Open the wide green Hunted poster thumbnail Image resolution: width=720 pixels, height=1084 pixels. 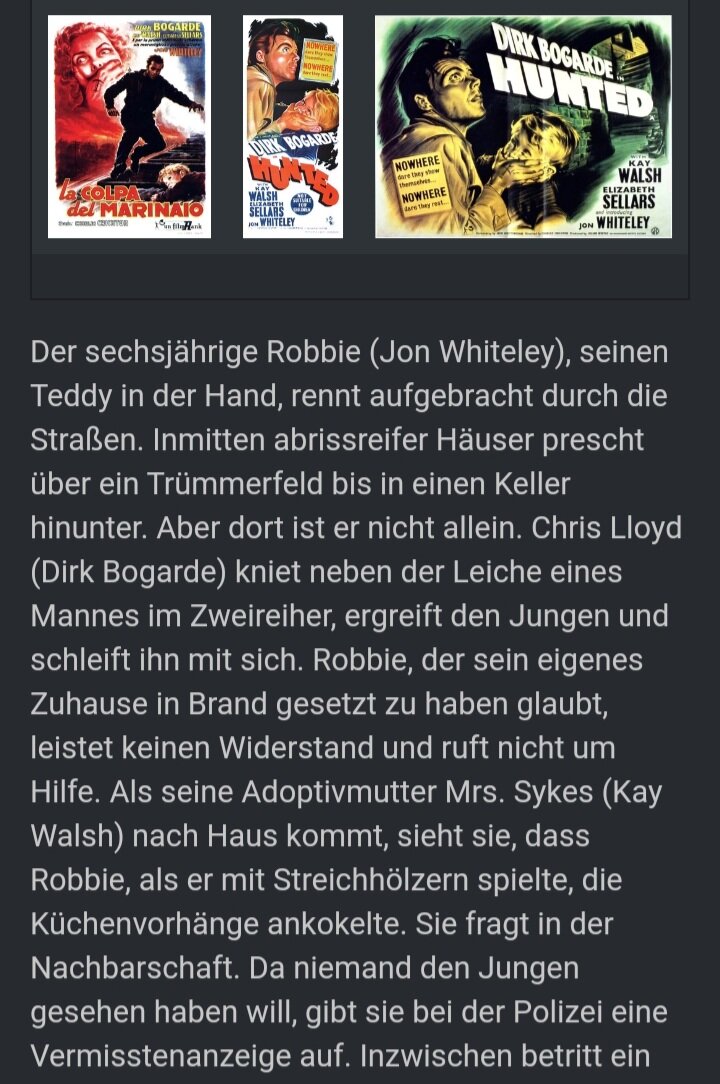coord(523,126)
